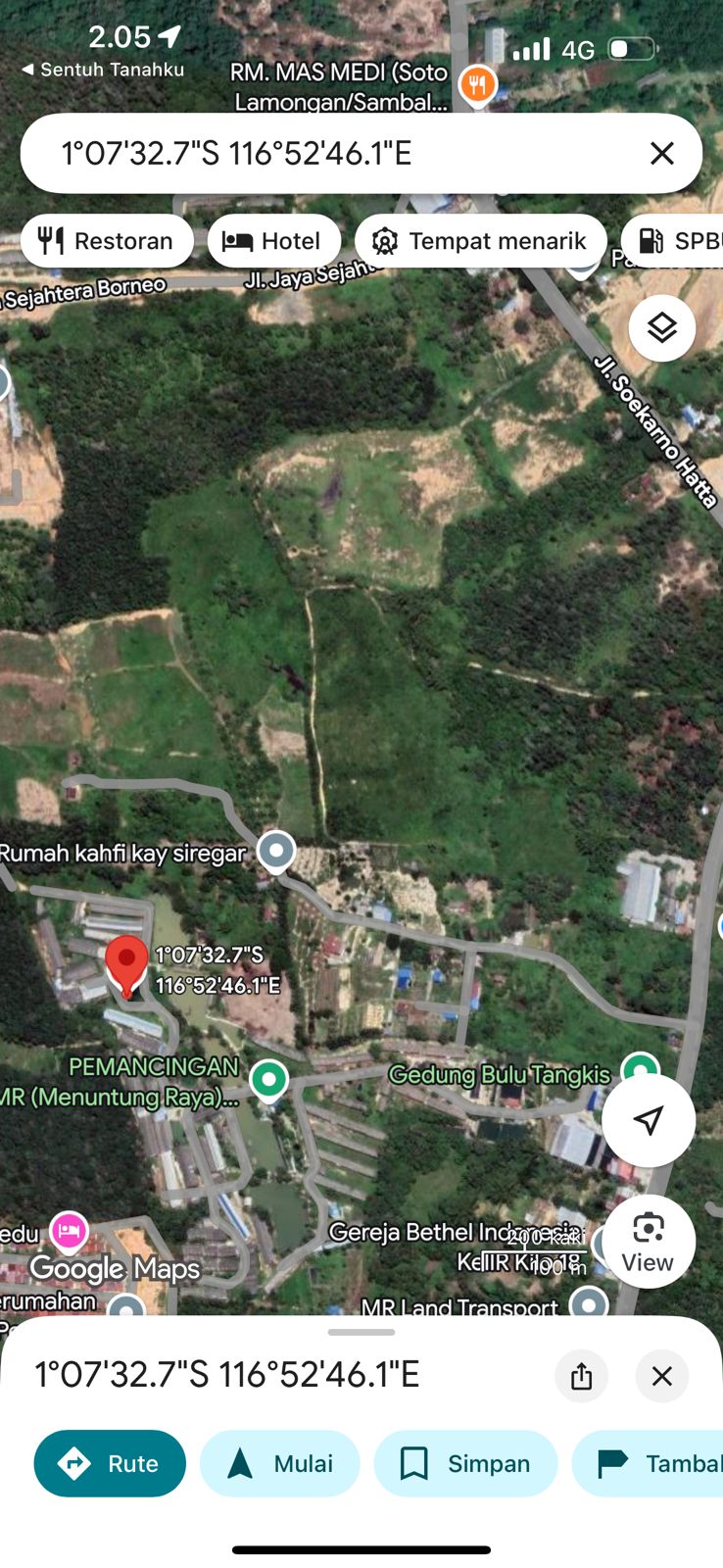Image resolution: width=723 pixels, height=1568 pixels.
Task: Open Gedung Bulu Tangkis marker
Action: coord(640,1068)
